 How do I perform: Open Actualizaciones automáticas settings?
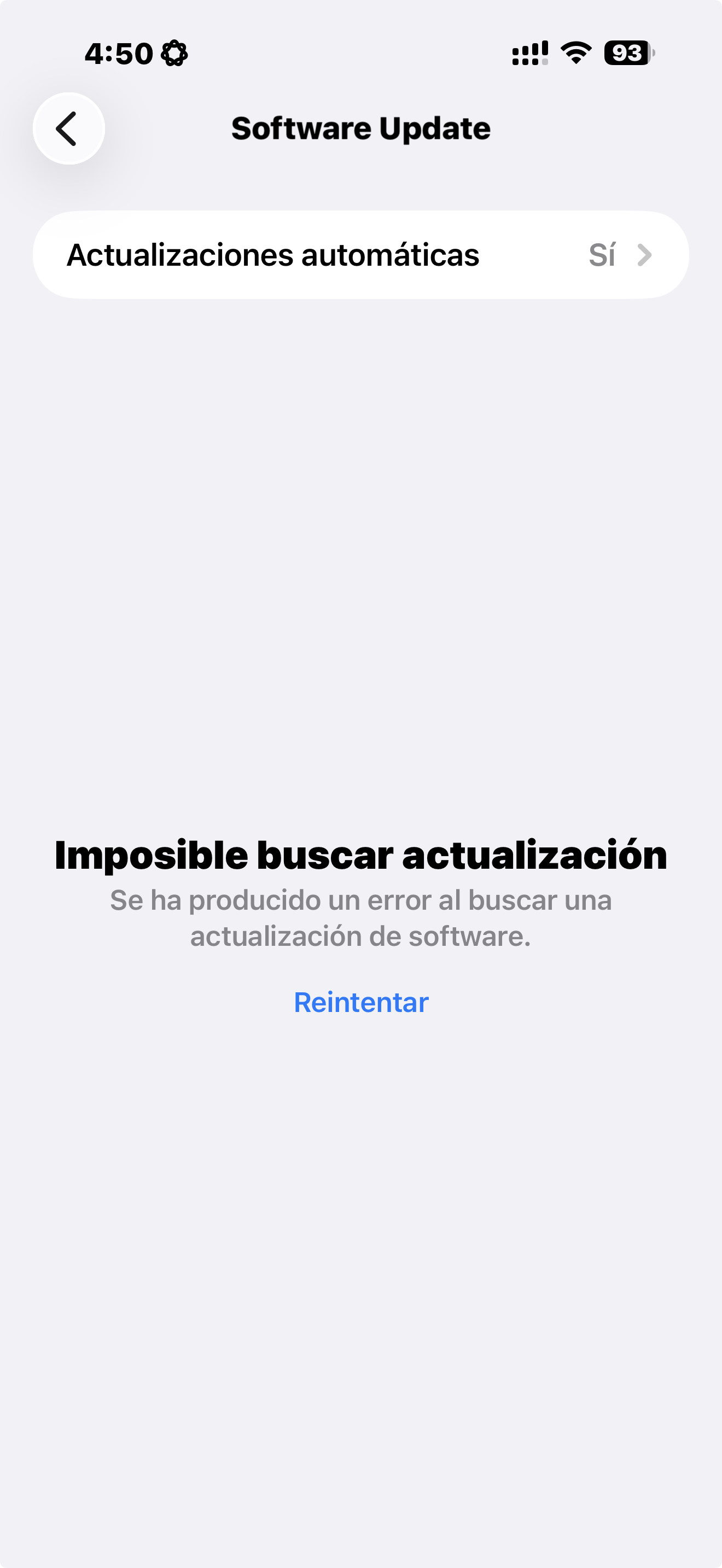[360, 254]
